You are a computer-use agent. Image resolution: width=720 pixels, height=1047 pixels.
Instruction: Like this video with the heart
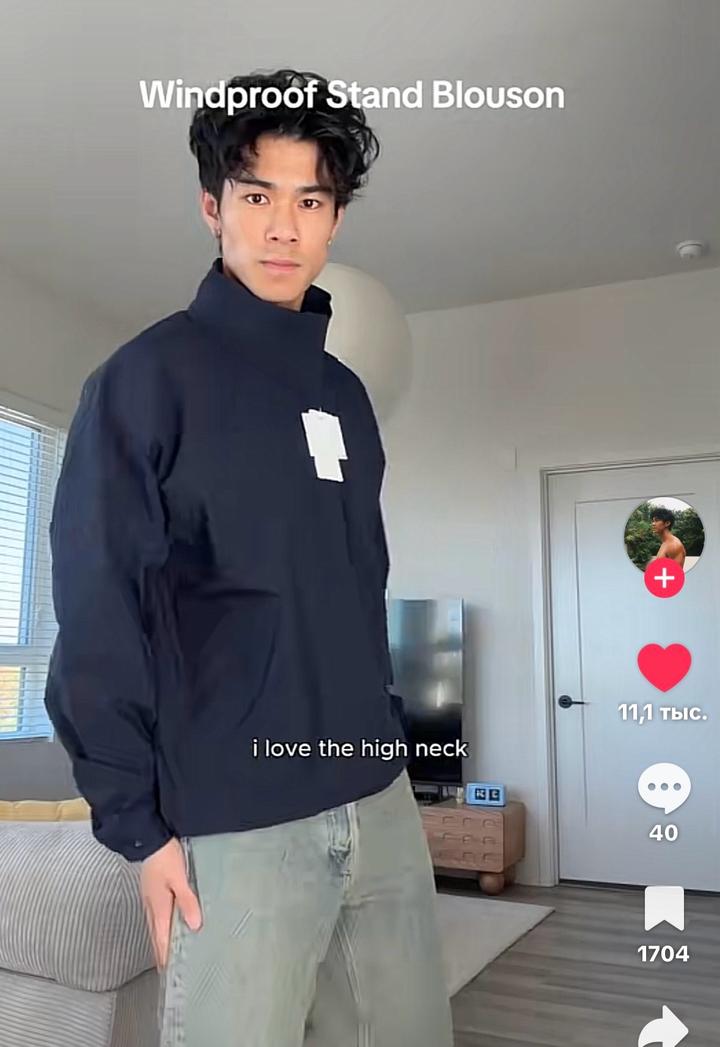(664, 667)
